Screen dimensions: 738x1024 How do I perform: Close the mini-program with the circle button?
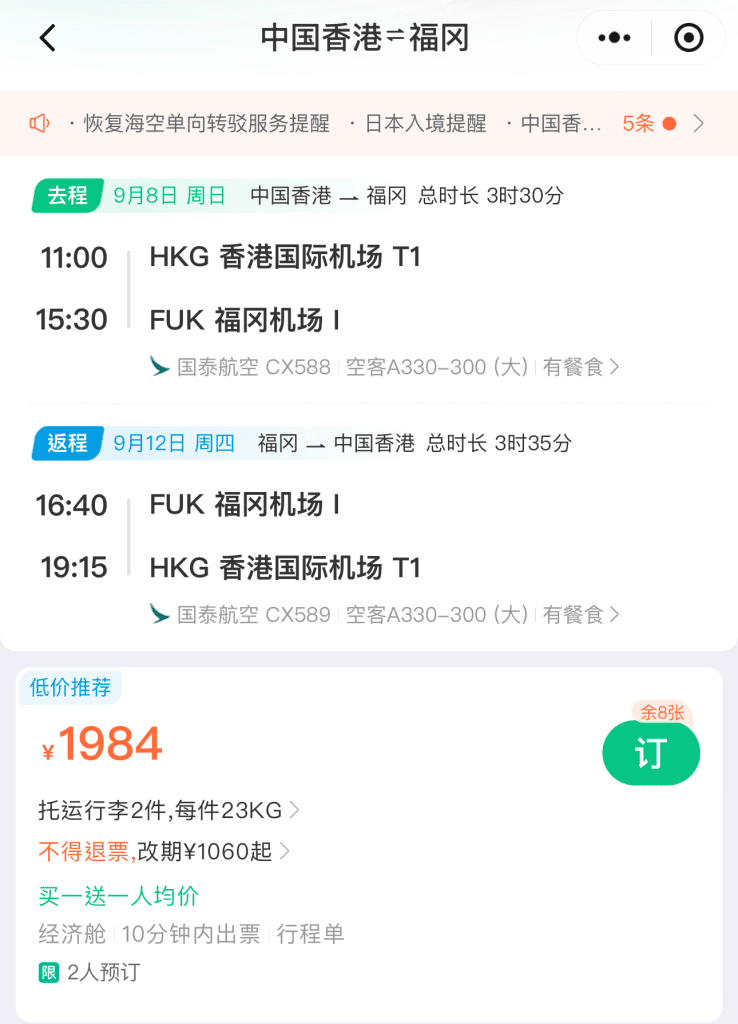689,38
